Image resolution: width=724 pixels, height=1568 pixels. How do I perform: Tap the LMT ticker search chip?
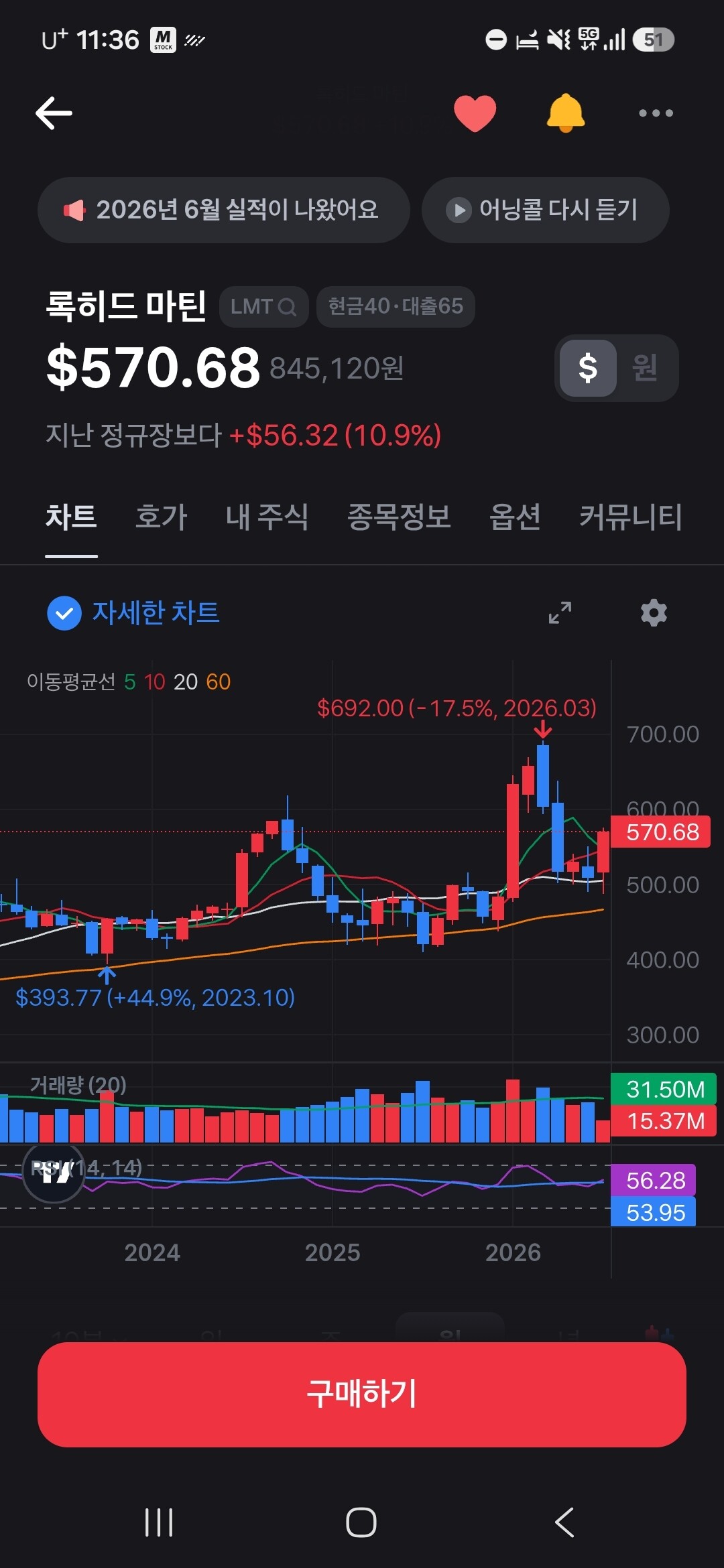click(x=263, y=307)
